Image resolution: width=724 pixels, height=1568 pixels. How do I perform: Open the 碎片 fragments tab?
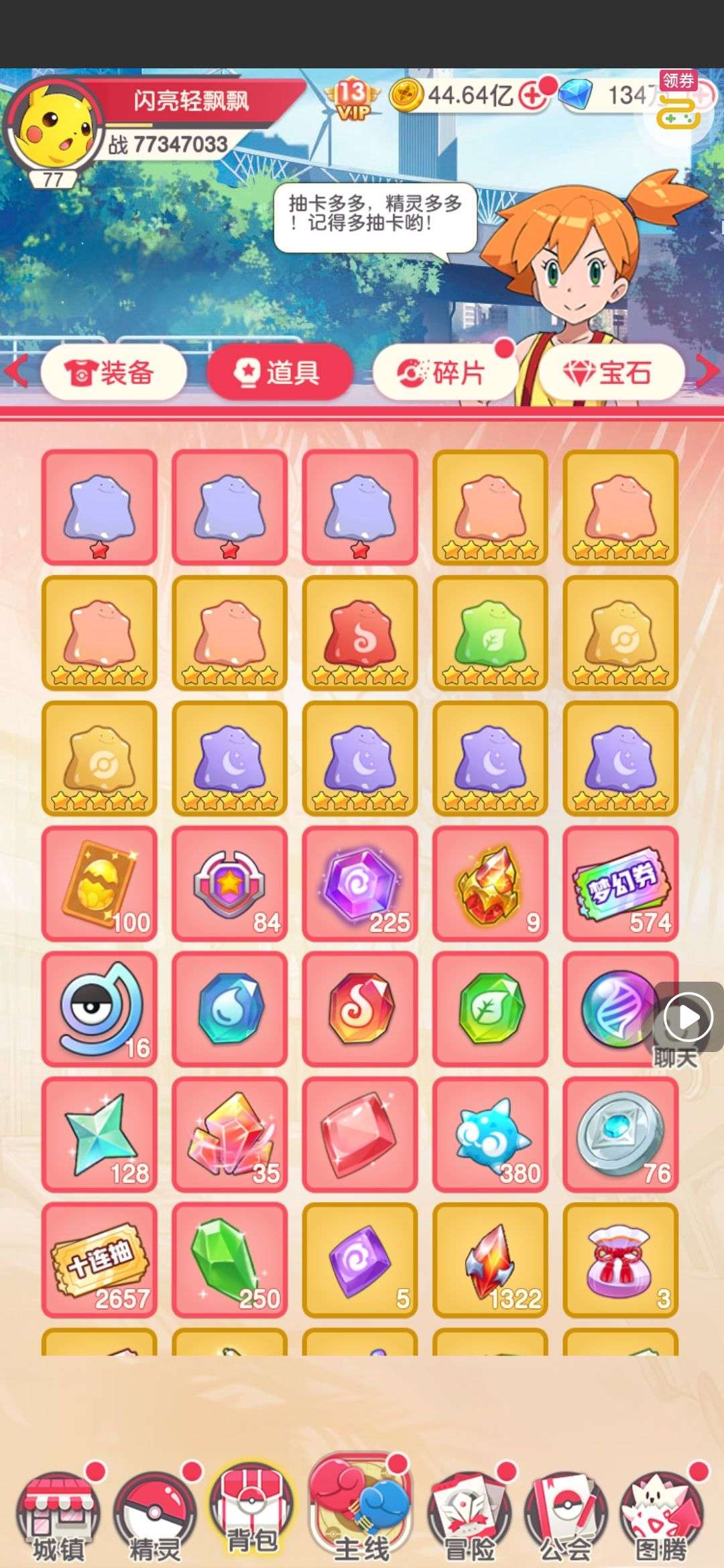click(444, 373)
